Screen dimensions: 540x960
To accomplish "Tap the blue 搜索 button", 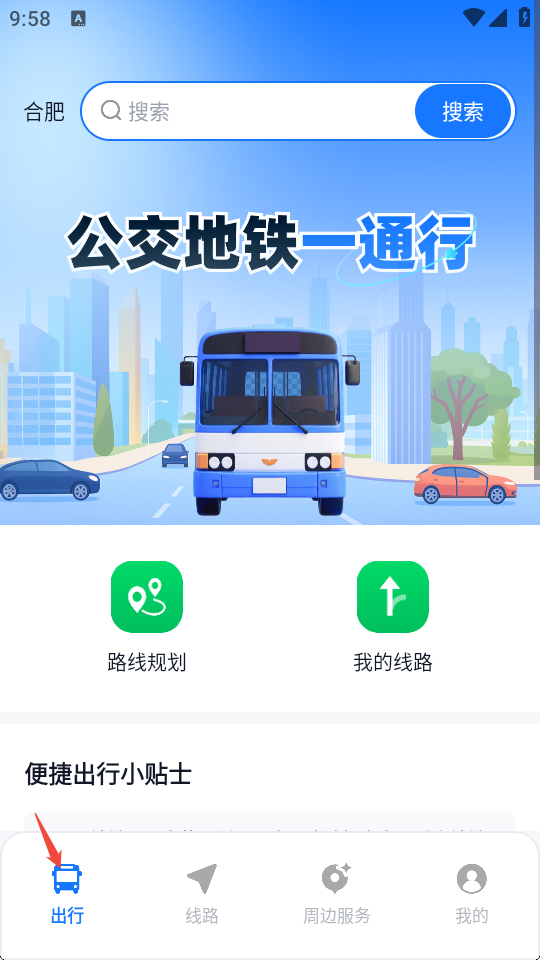I will [463, 111].
